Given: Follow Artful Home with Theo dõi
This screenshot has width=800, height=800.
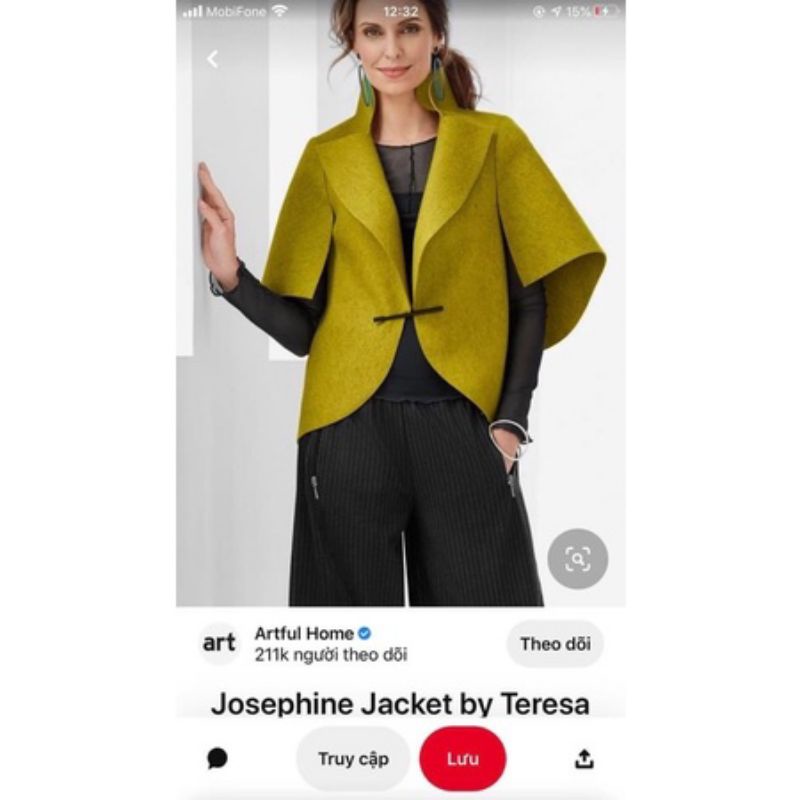Looking at the screenshot, I should point(554,644).
